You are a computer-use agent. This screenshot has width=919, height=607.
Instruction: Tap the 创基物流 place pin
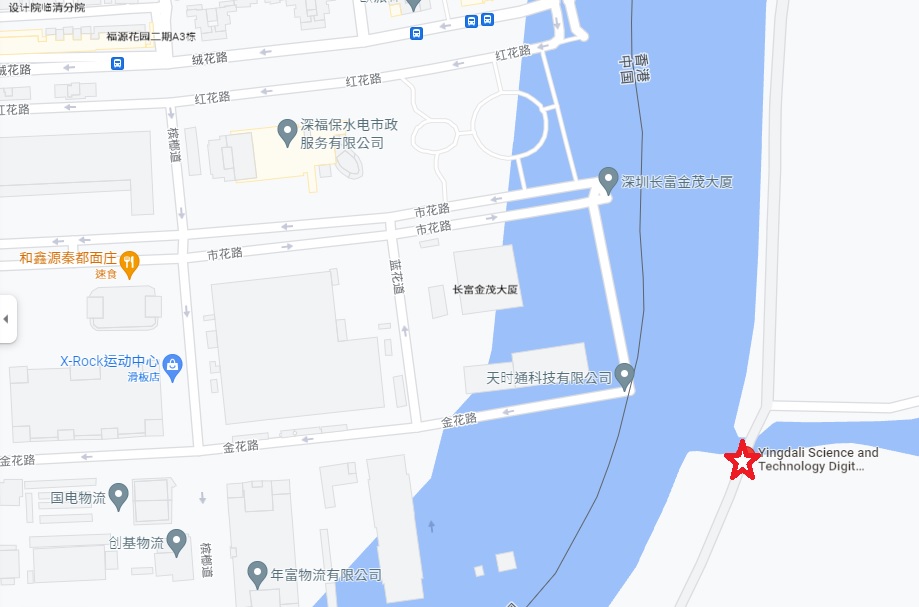[x=177, y=541]
